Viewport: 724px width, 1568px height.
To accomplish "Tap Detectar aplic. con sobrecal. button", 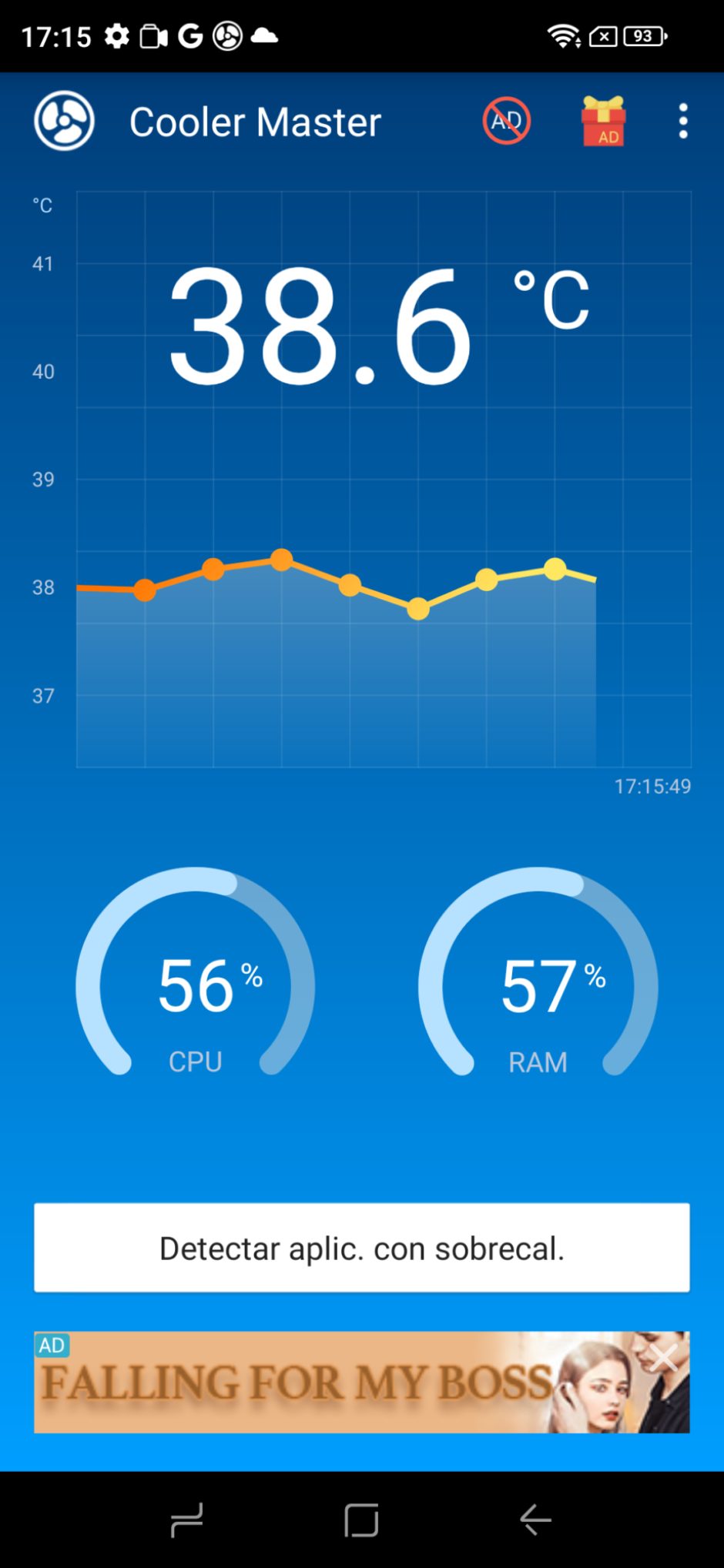I will pyautogui.click(x=362, y=1248).
